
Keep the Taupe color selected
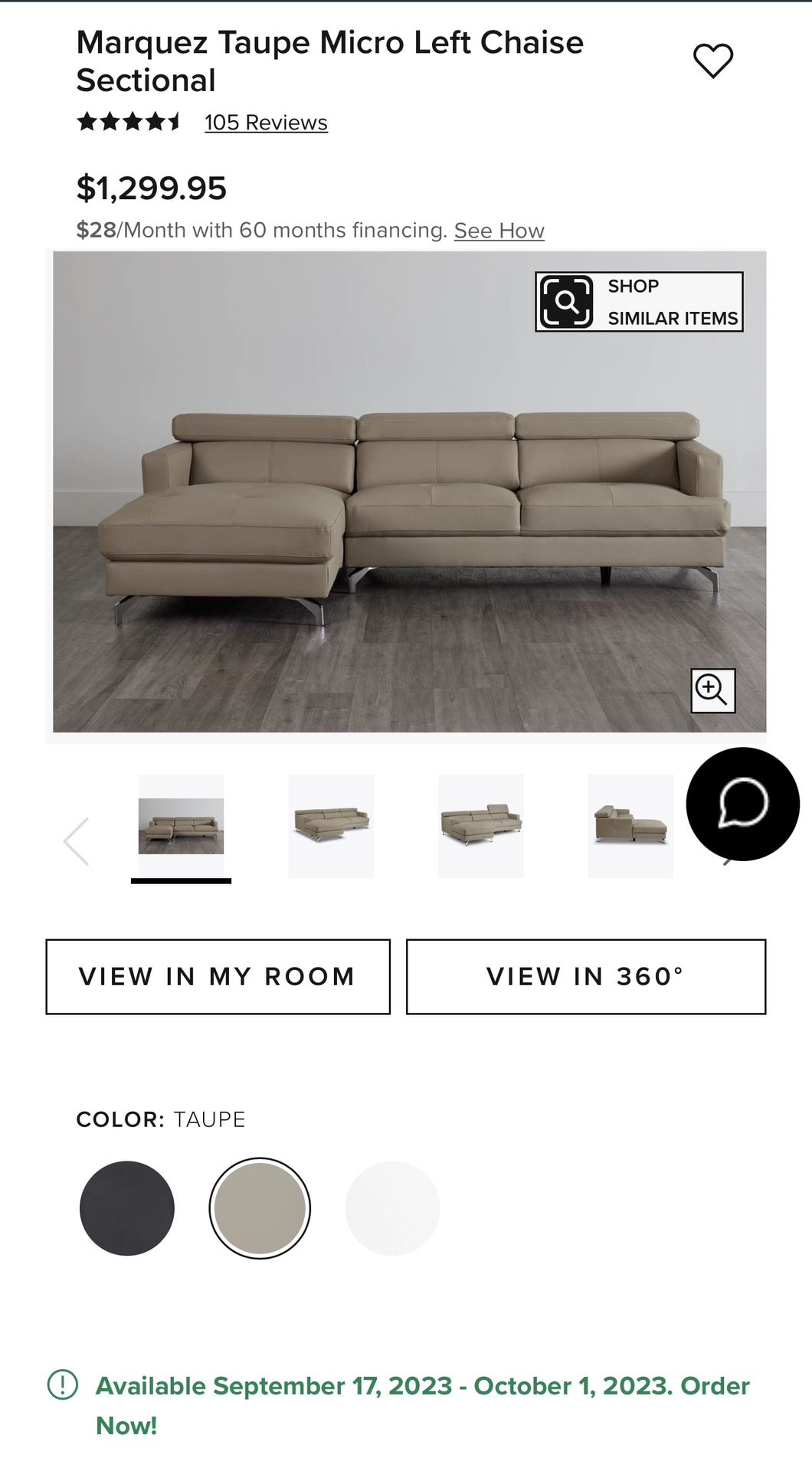click(x=261, y=1207)
